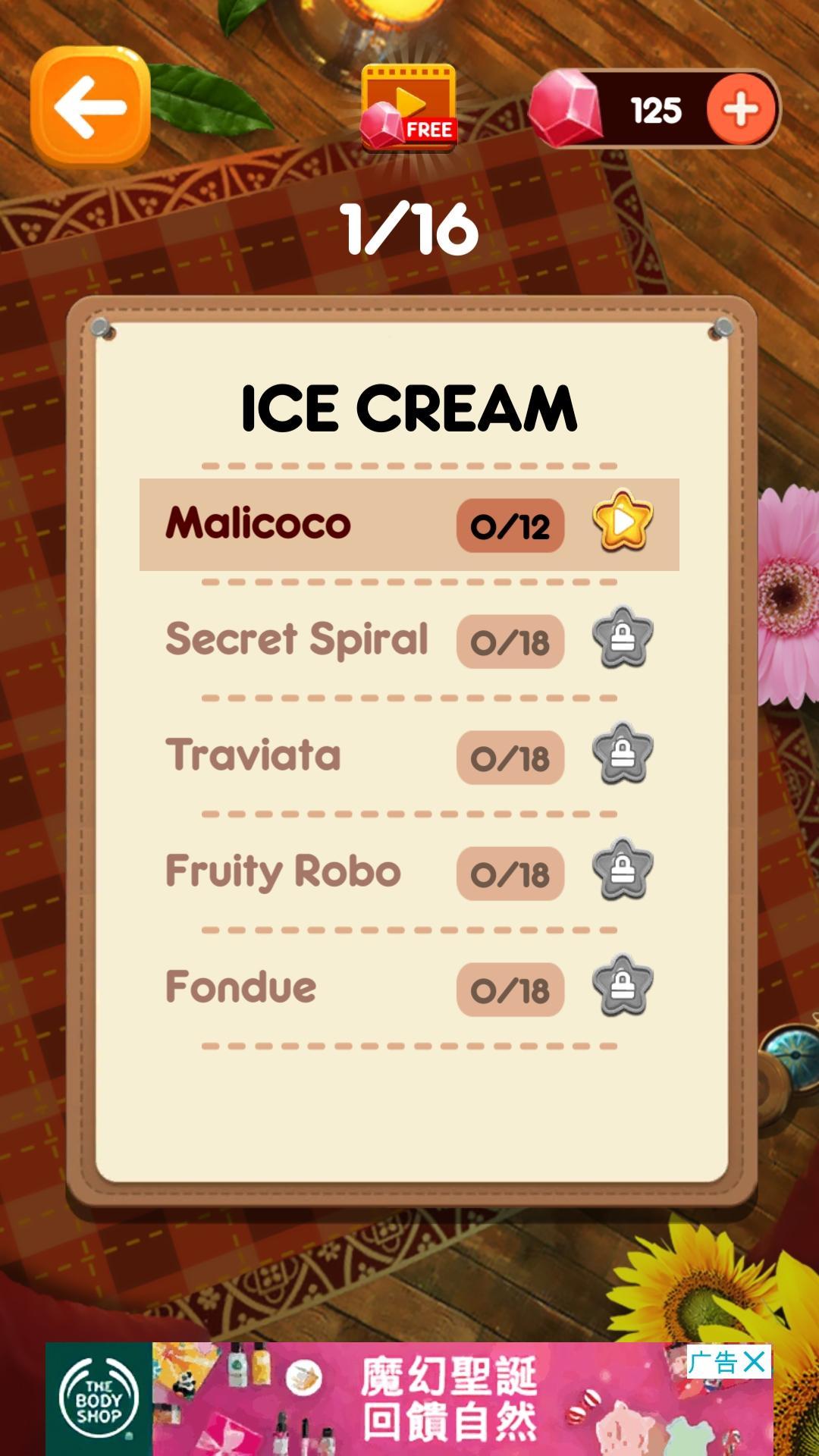Open The Body Shop advertisement
Viewport: 819px width, 1456px height.
click(x=409, y=1399)
